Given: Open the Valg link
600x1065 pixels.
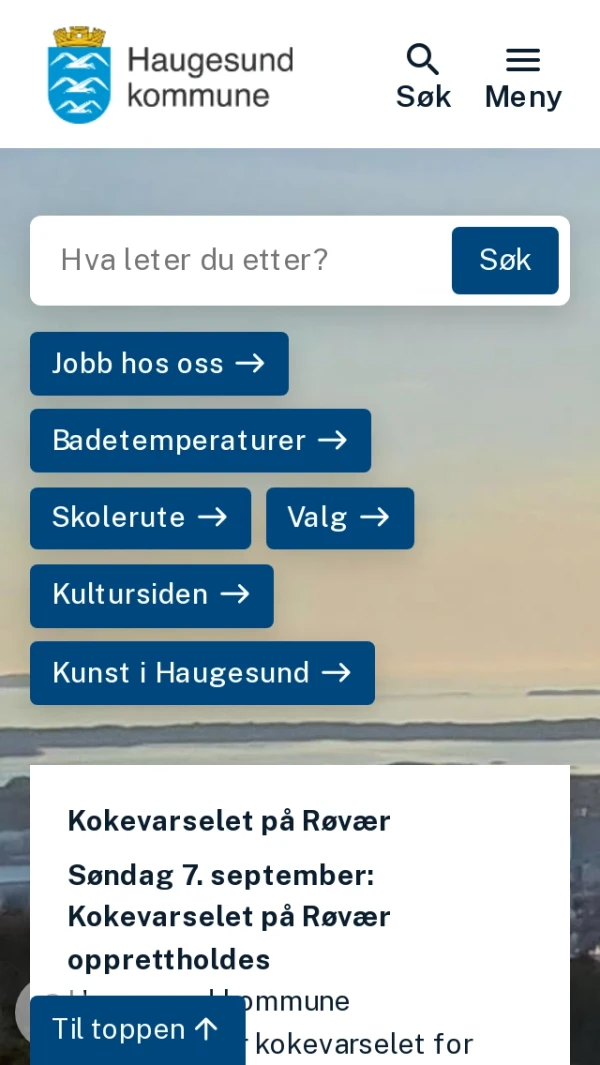Looking at the screenshot, I should pos(339,517).
